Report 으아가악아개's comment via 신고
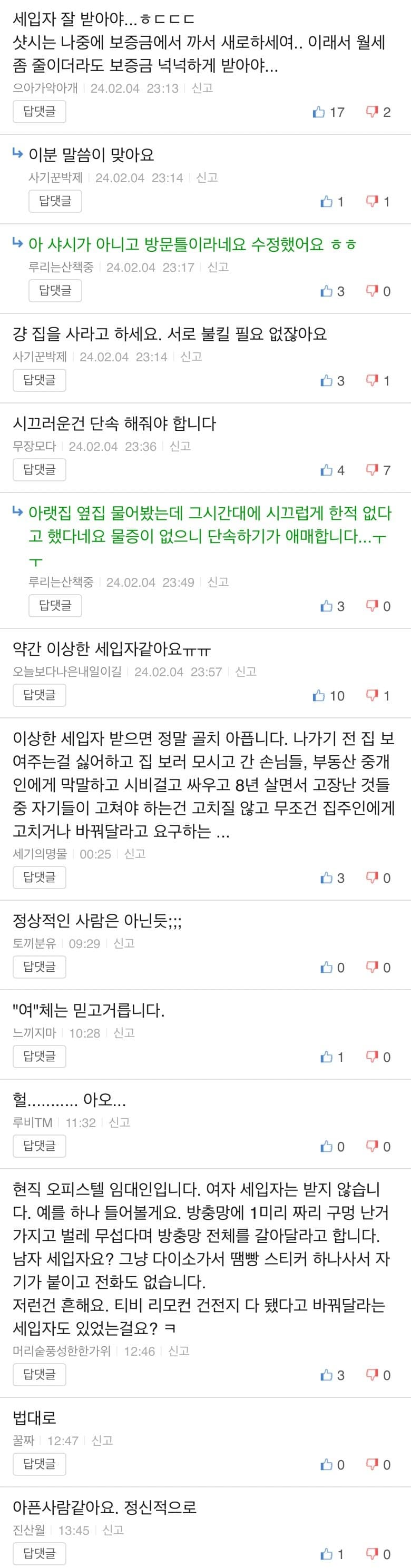Viewport: 411px width, 1568px height. tap(202, 88)
